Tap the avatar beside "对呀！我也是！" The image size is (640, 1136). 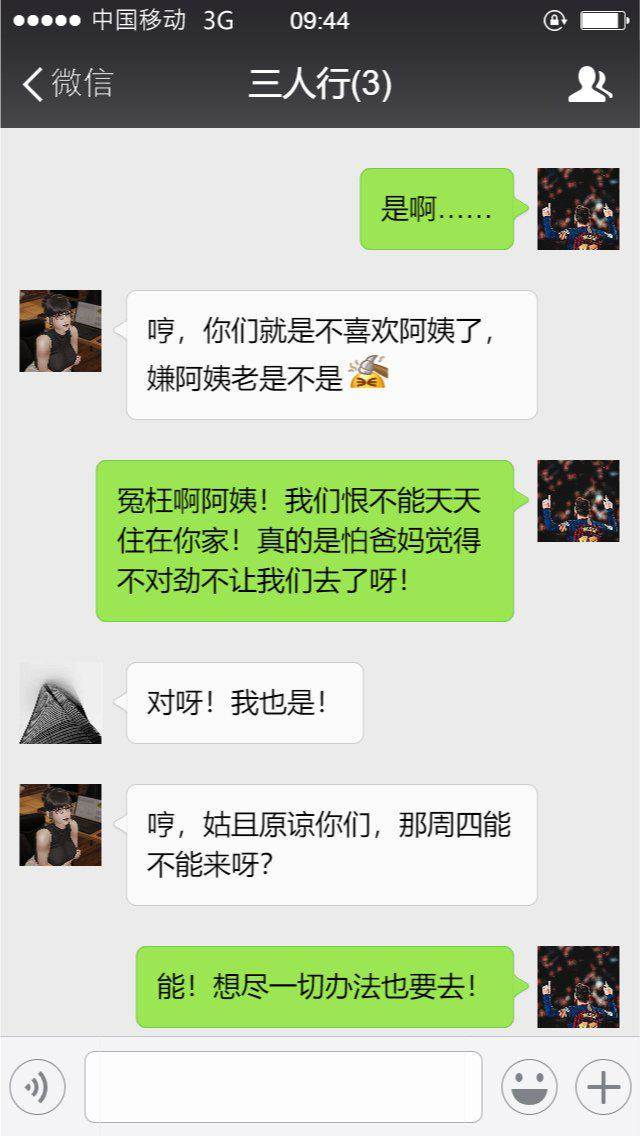pos(61,703)
